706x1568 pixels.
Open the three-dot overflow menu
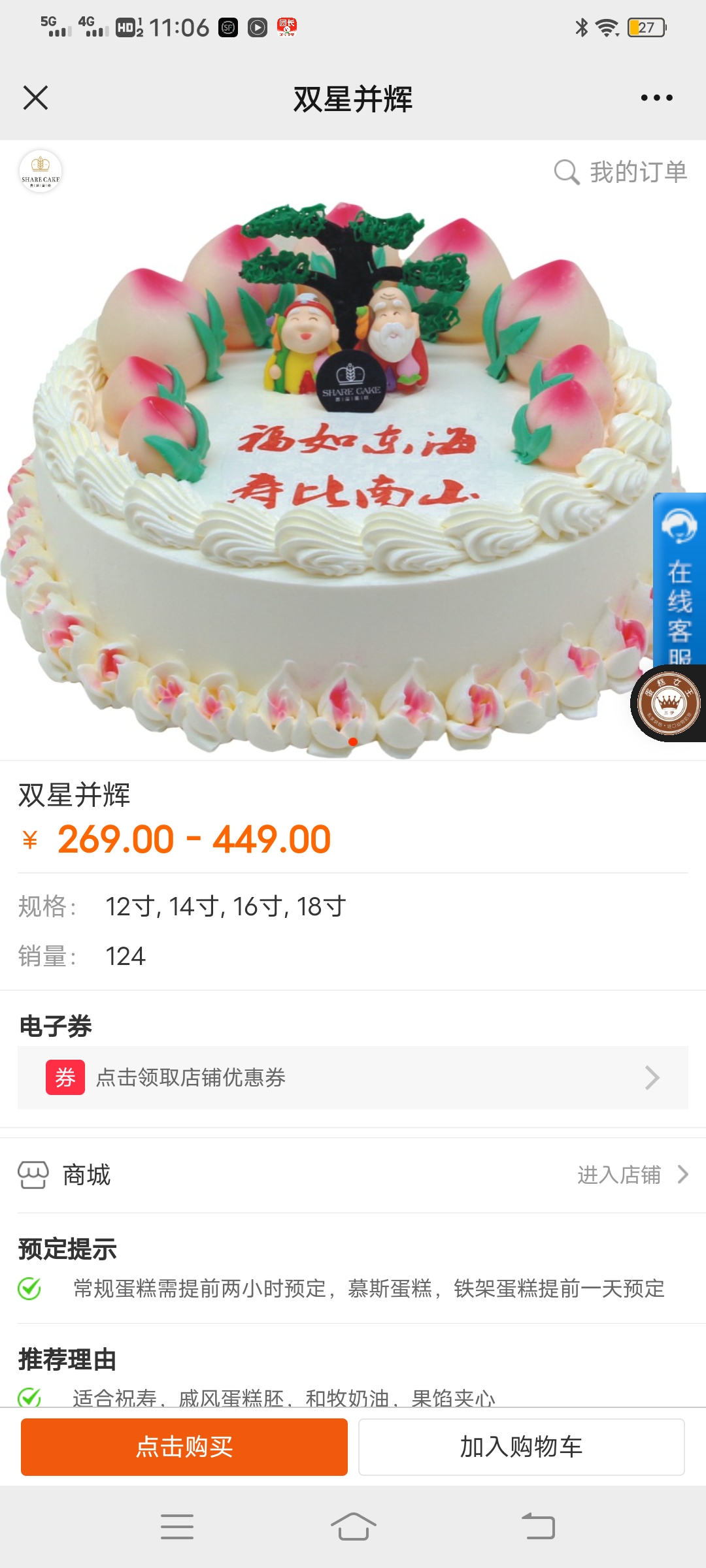click(x=656, y=98)
